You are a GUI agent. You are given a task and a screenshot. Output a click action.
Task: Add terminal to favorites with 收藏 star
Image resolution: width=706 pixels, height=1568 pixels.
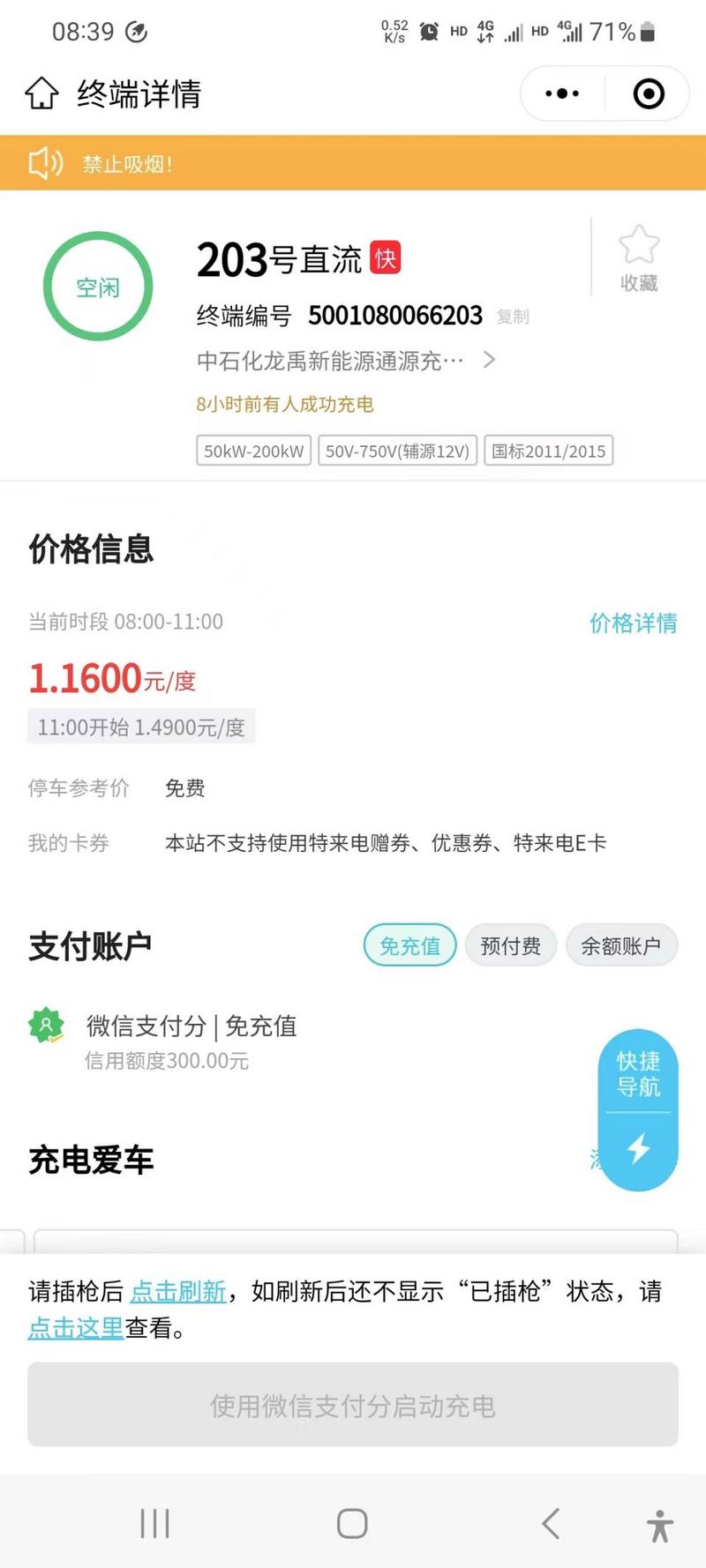click(x=639, y=258)
